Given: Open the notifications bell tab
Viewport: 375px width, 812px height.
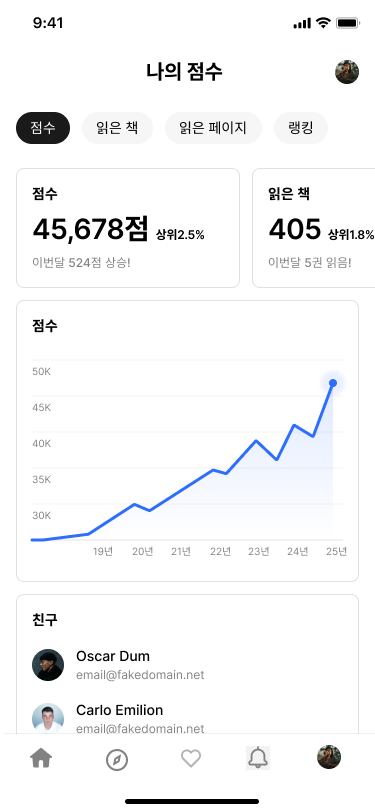Looking at the screenshot, I should point(258,758).
